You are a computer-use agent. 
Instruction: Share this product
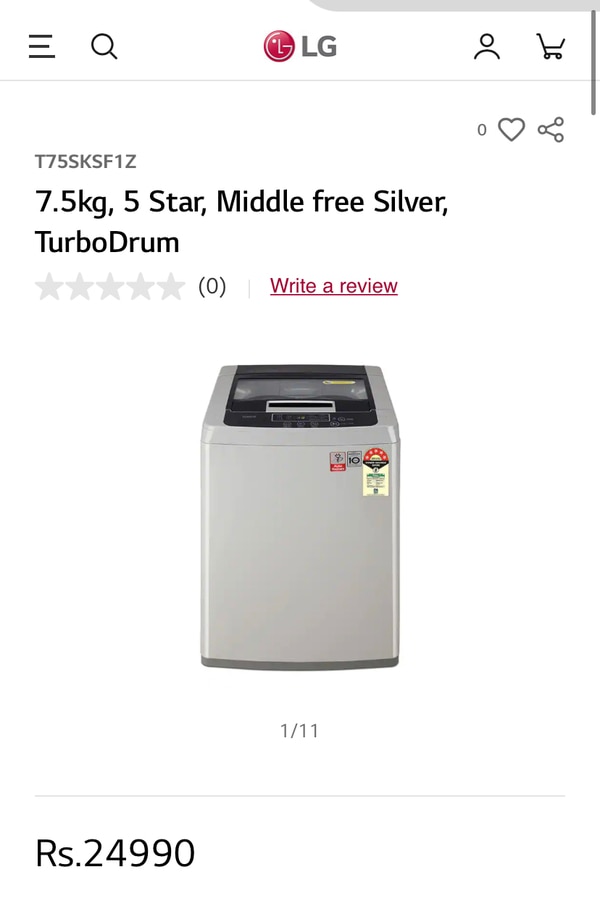click(x=551, y=130)
